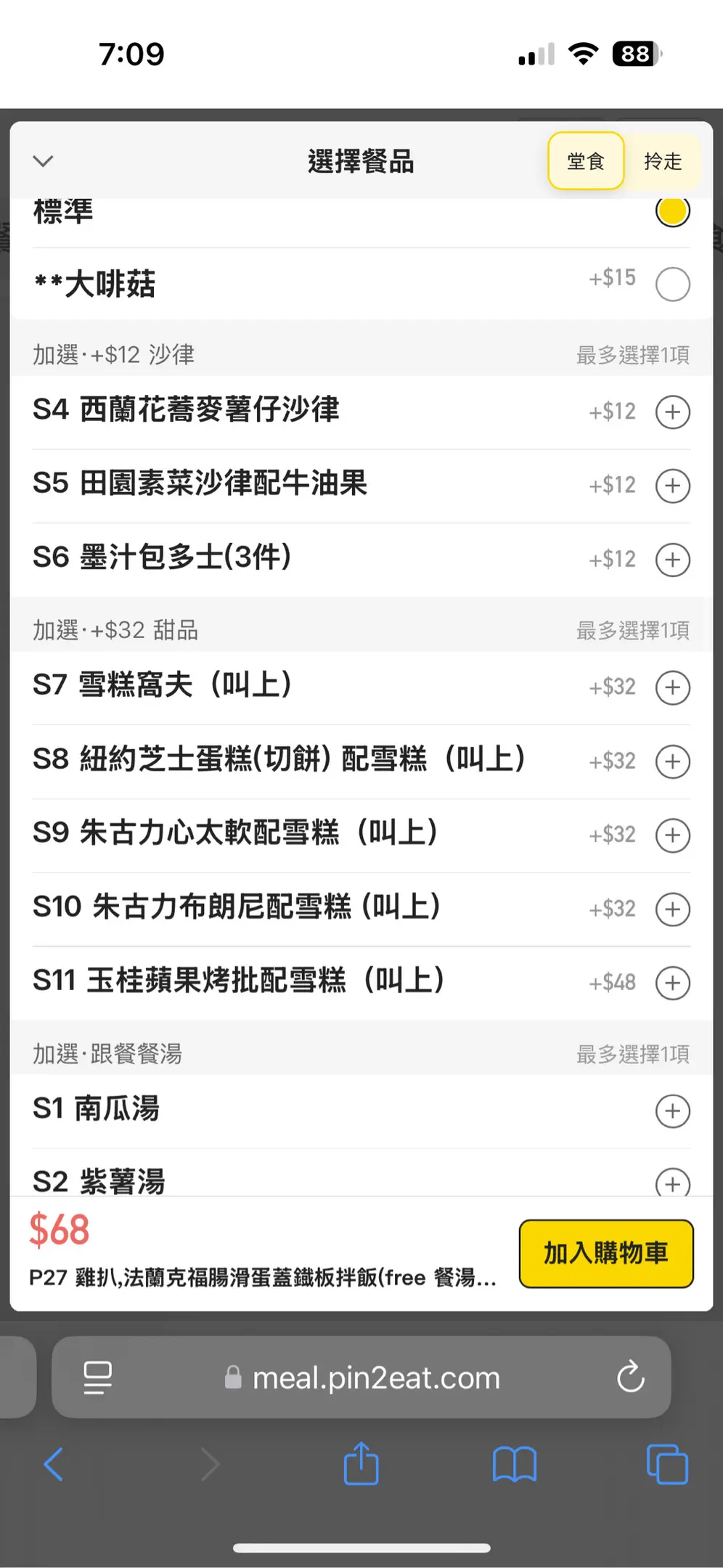Add S4 西蘭花蕎麥薯仔沙律
723x1568 pixels.
[x=672, y=412]
